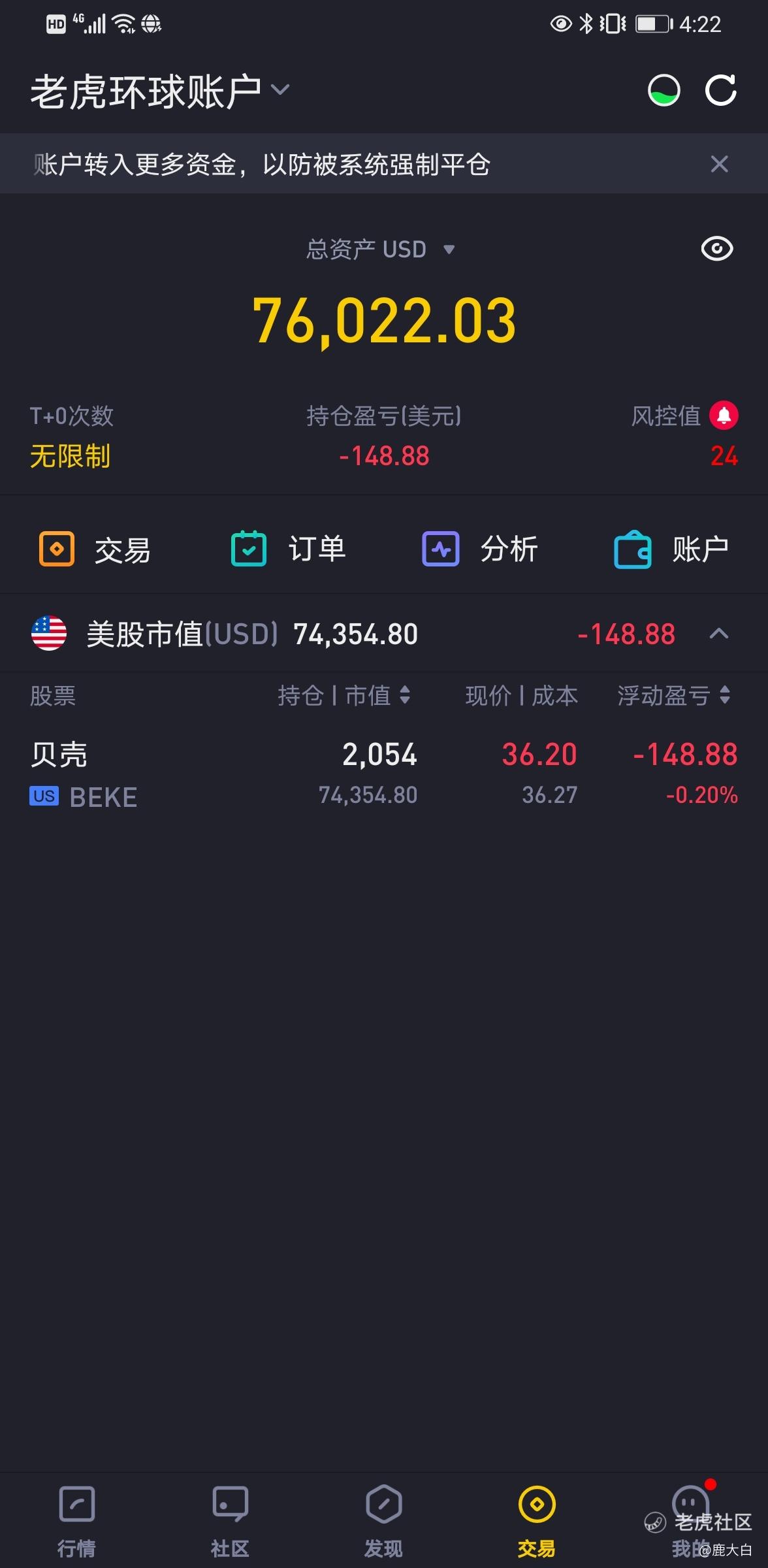View 订单 orders
This screenshot has height=1568, width=768.
pyautogui.click(x=288, y=549)
